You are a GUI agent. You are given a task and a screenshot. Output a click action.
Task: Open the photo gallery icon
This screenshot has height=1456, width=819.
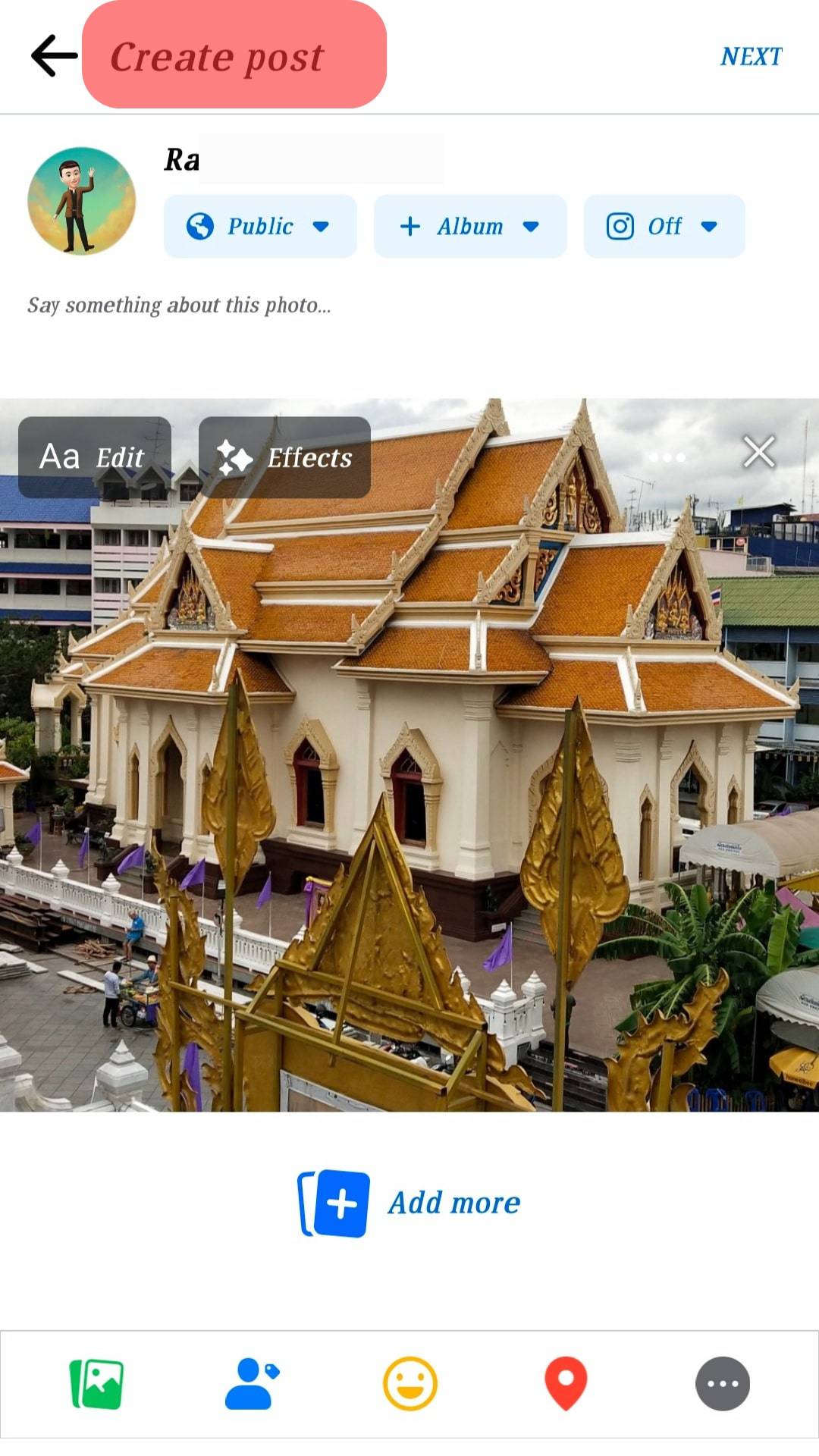tap(97, 1384)
